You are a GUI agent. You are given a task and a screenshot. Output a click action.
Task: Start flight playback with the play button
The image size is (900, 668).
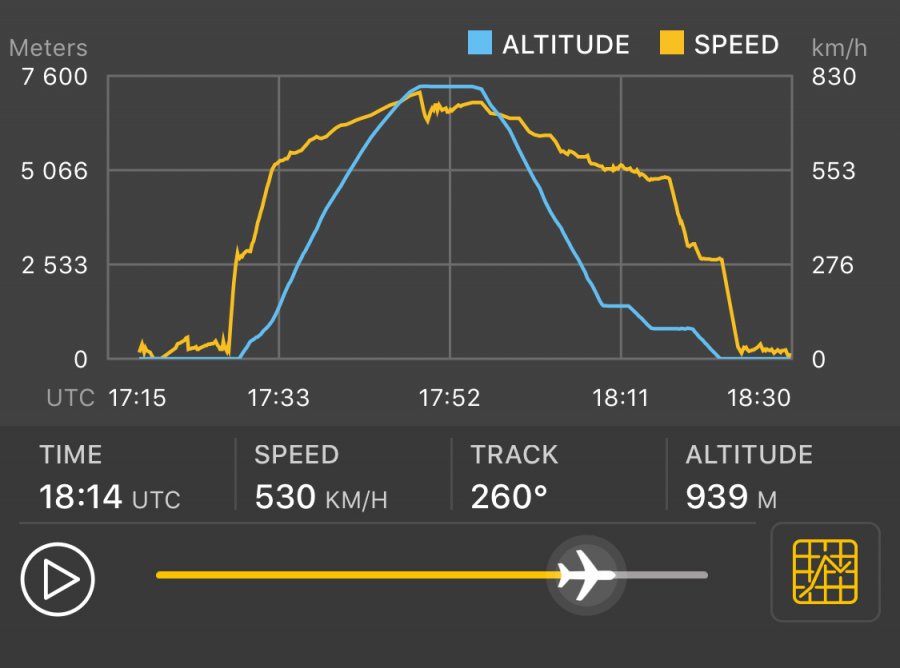(57, 578)
